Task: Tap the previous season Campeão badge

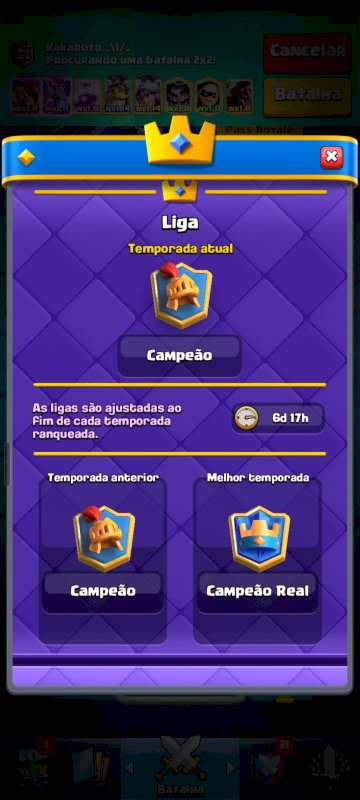Action: pyautogui.click(x=104, y=538)
